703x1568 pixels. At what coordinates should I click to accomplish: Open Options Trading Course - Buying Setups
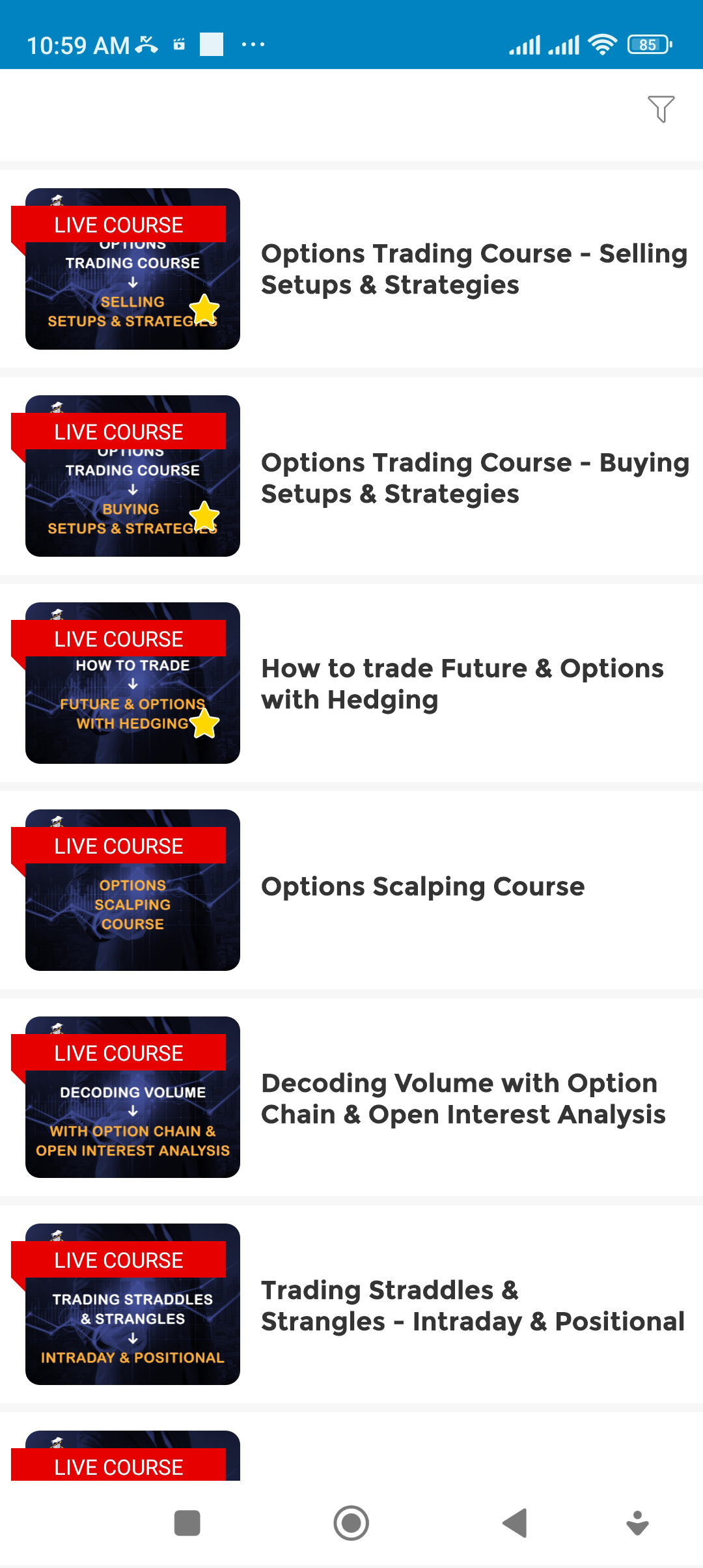(x=474, y=478)
